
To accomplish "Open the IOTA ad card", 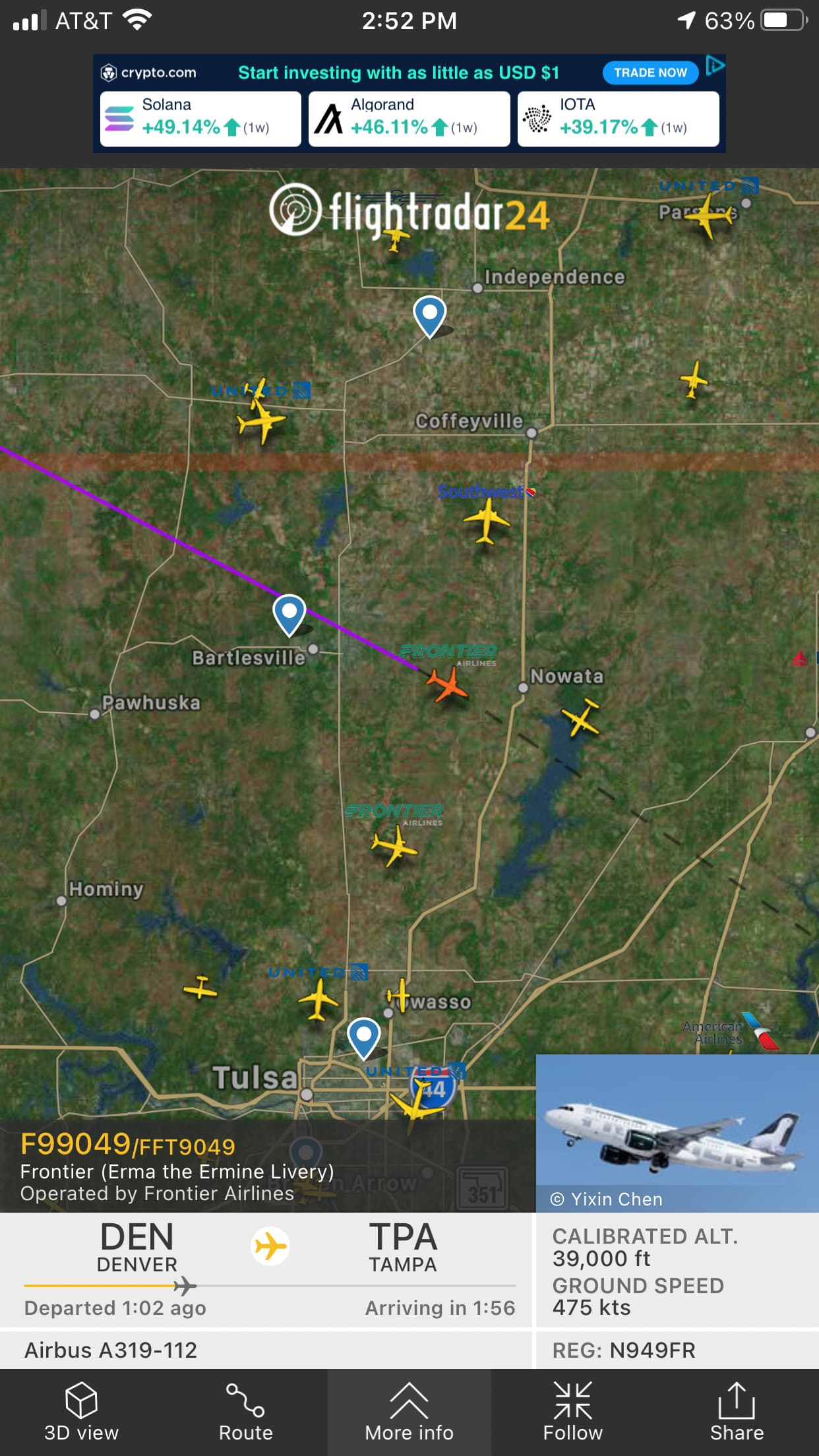I will pos(618,119).
